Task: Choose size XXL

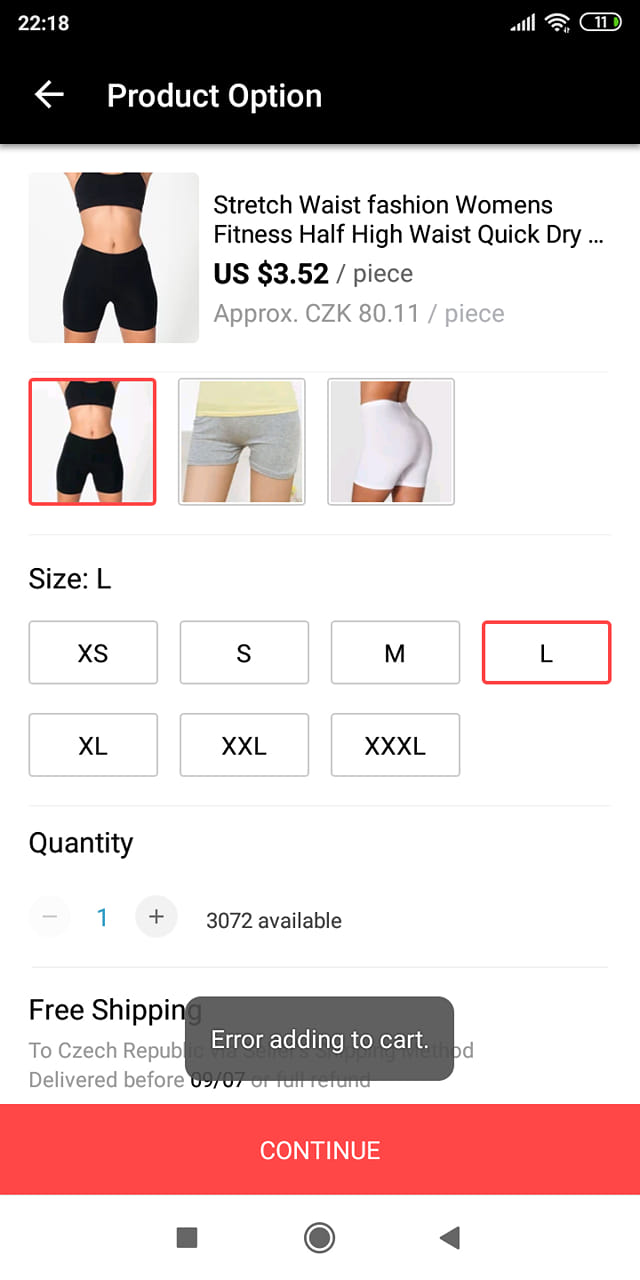Action: click(244, 745)
